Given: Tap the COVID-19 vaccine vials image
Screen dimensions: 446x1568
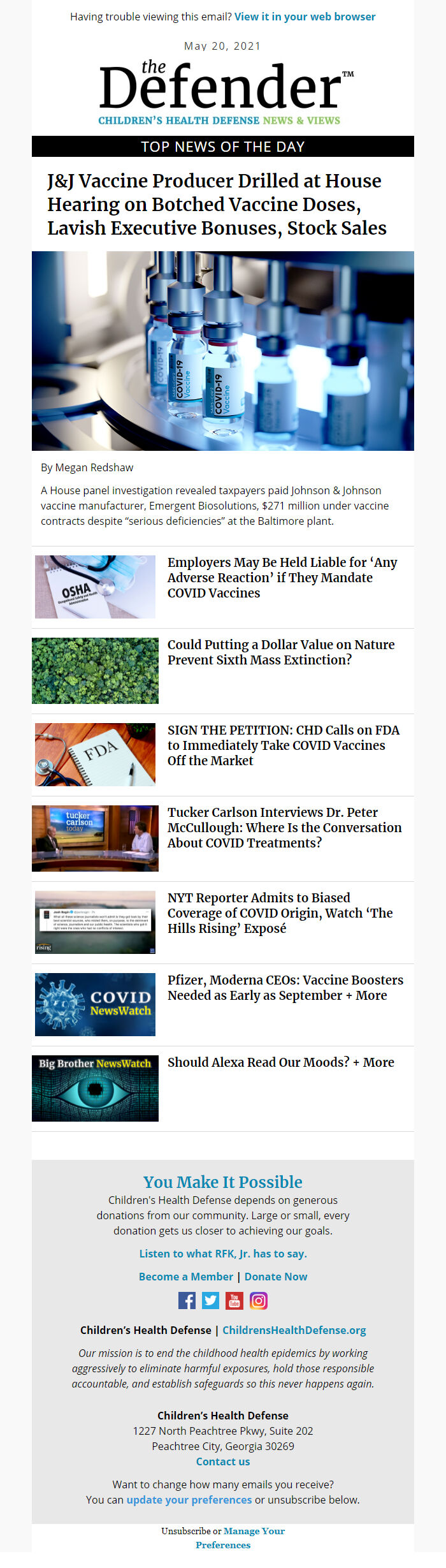Looking at the screenshot, I should pos(223,351).
